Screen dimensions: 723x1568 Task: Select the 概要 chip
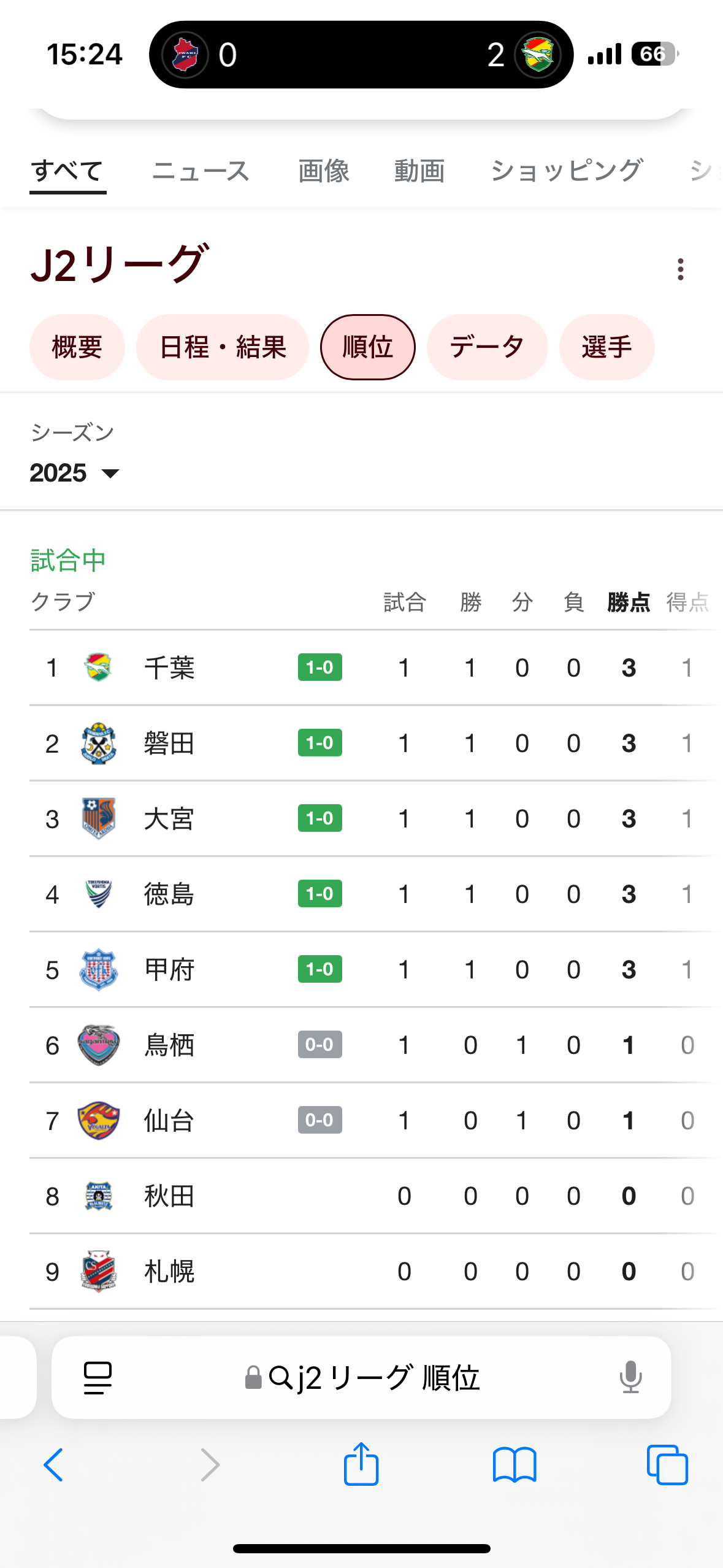[77, 347]
